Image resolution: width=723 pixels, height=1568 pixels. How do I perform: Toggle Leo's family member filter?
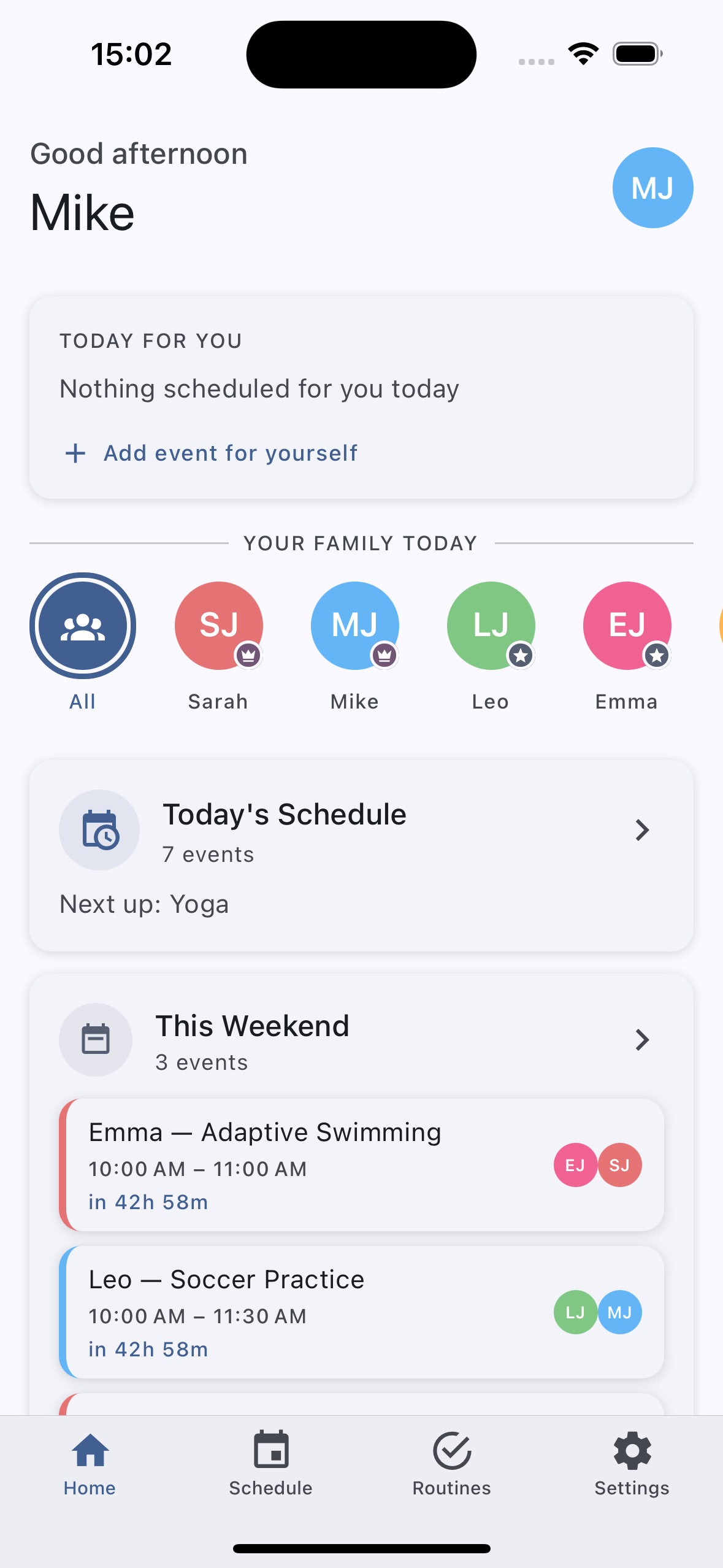[x=491, y=625]
